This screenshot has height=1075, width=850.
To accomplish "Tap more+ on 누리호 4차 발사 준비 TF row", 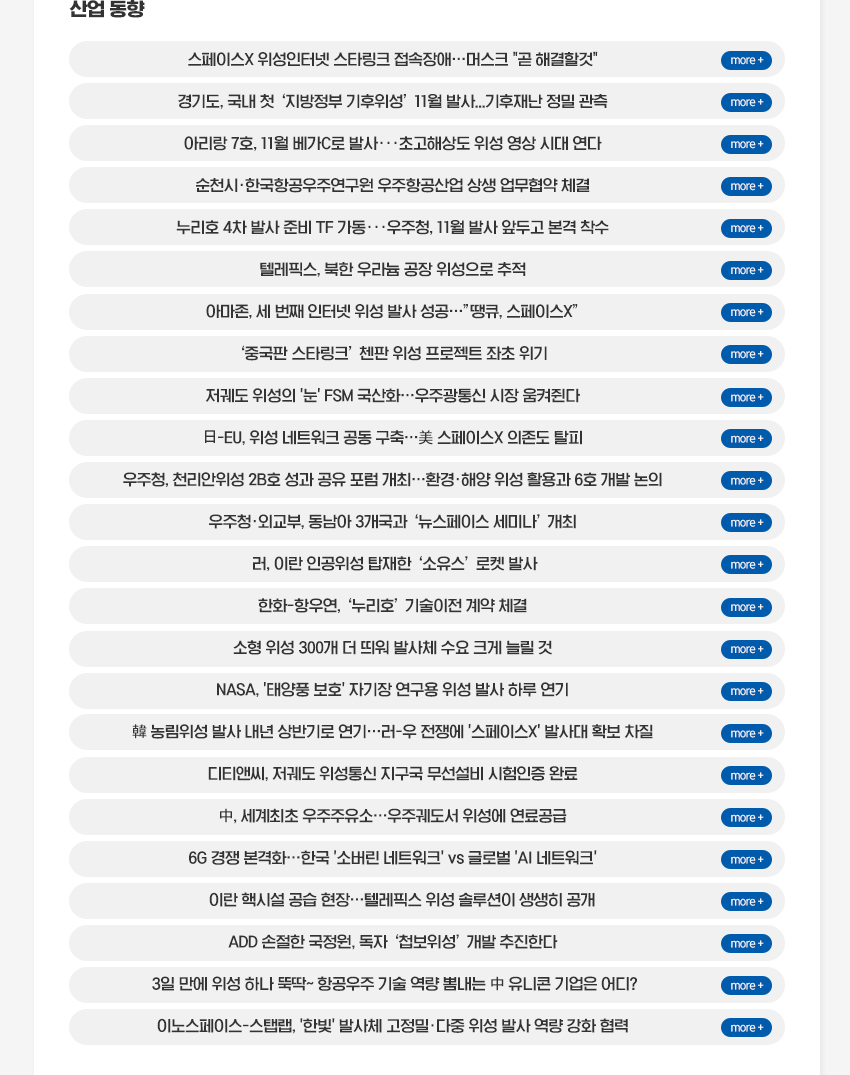I will tap(746, 228).
